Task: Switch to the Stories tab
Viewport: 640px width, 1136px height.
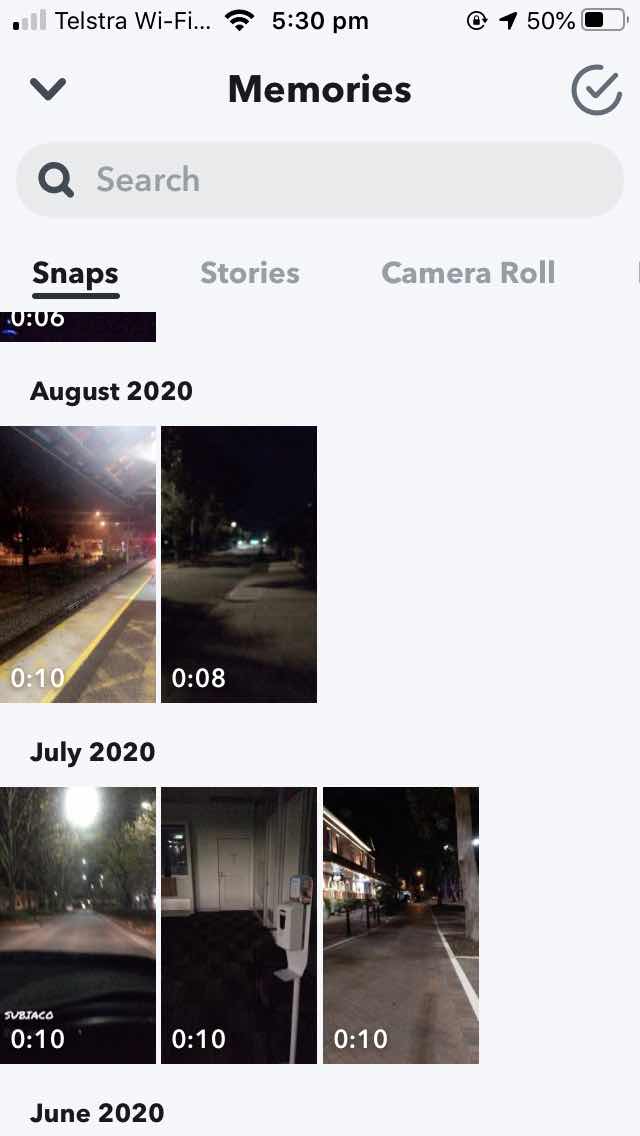Action: 250,273
